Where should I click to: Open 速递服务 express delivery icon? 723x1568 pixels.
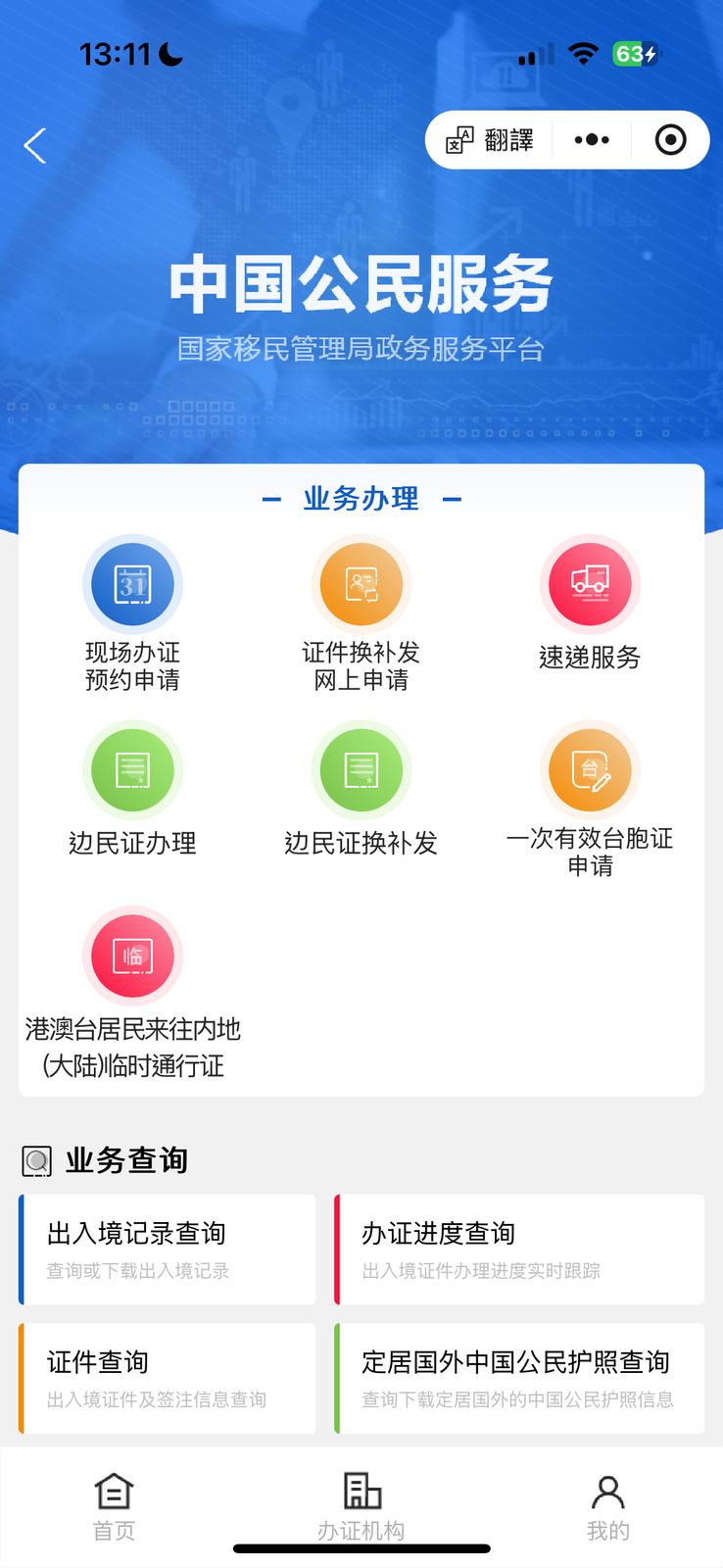coord(589,583)
